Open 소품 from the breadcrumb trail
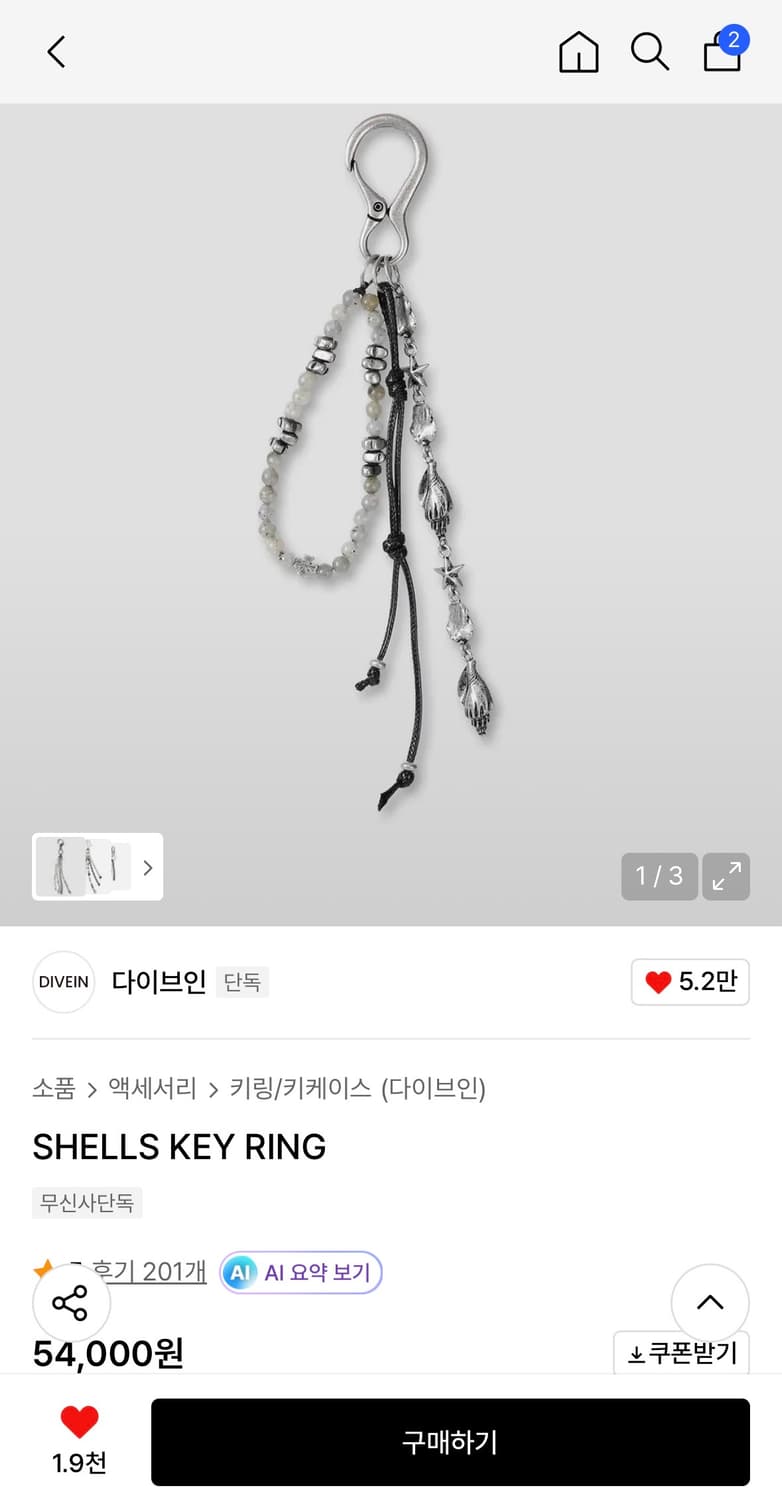Screen dimensions: 782x1500 click(54, 1090)
